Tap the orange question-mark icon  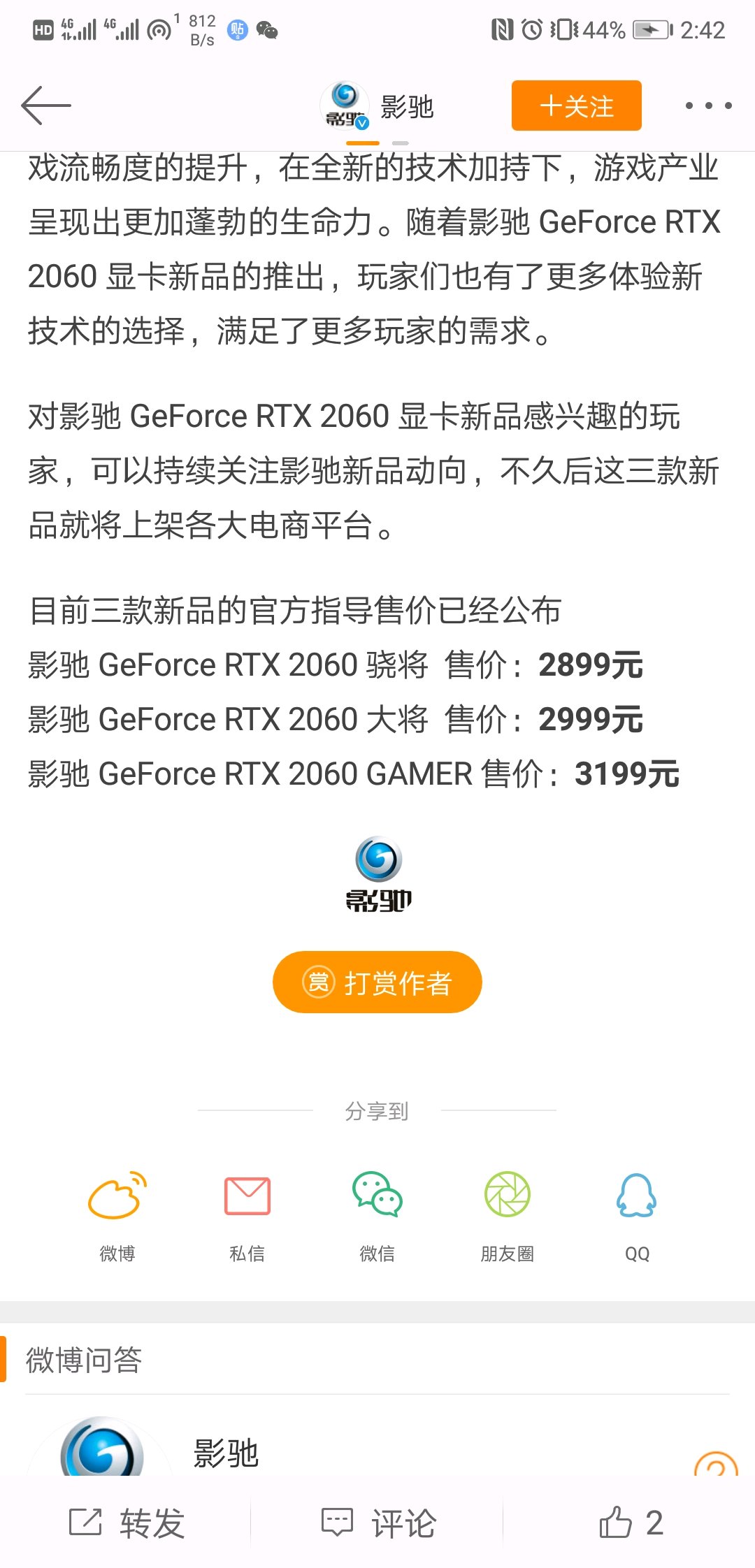716,1464
